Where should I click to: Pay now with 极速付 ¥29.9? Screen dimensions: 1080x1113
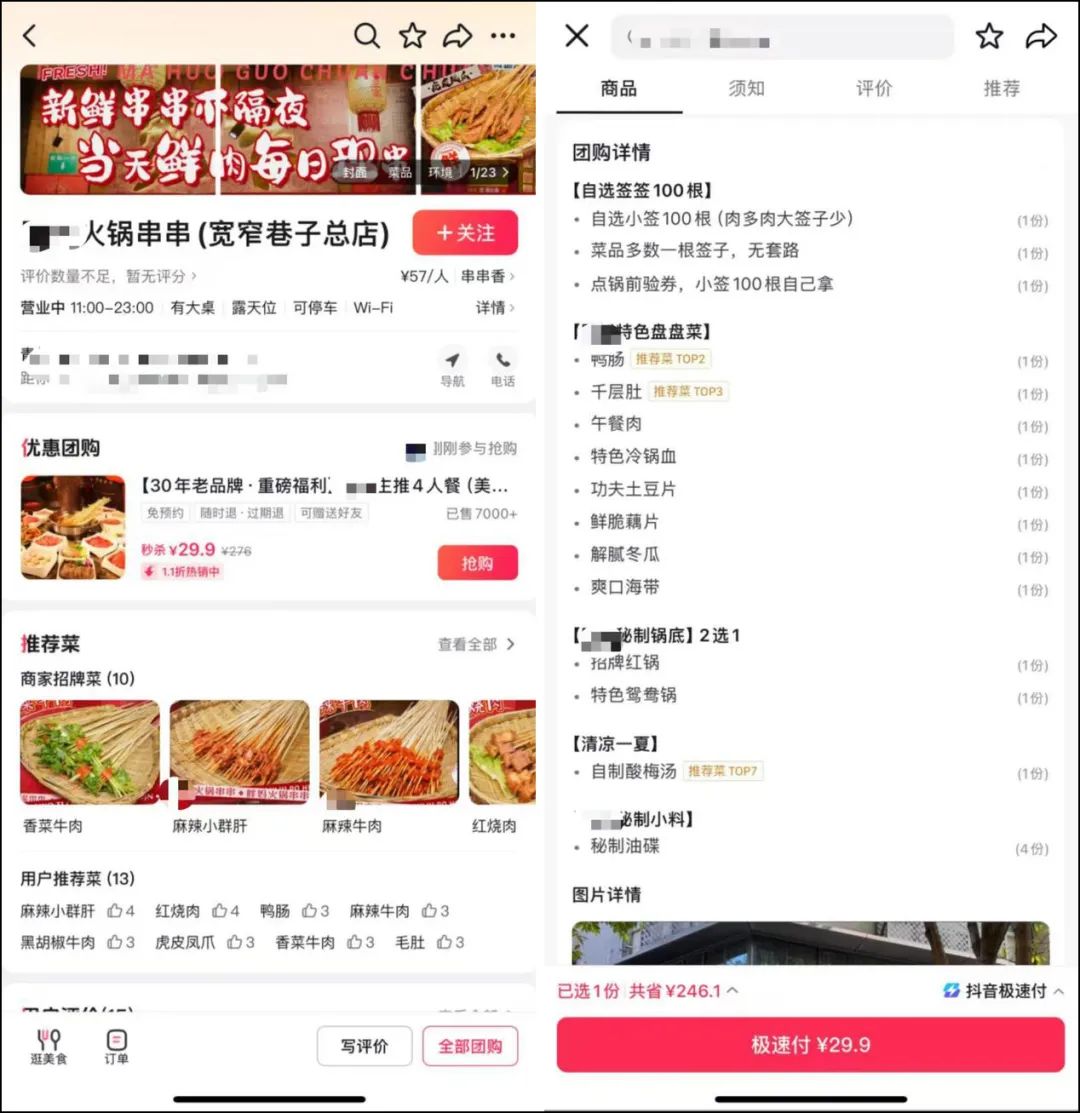pyautogui.click(x=810, y=1045)
